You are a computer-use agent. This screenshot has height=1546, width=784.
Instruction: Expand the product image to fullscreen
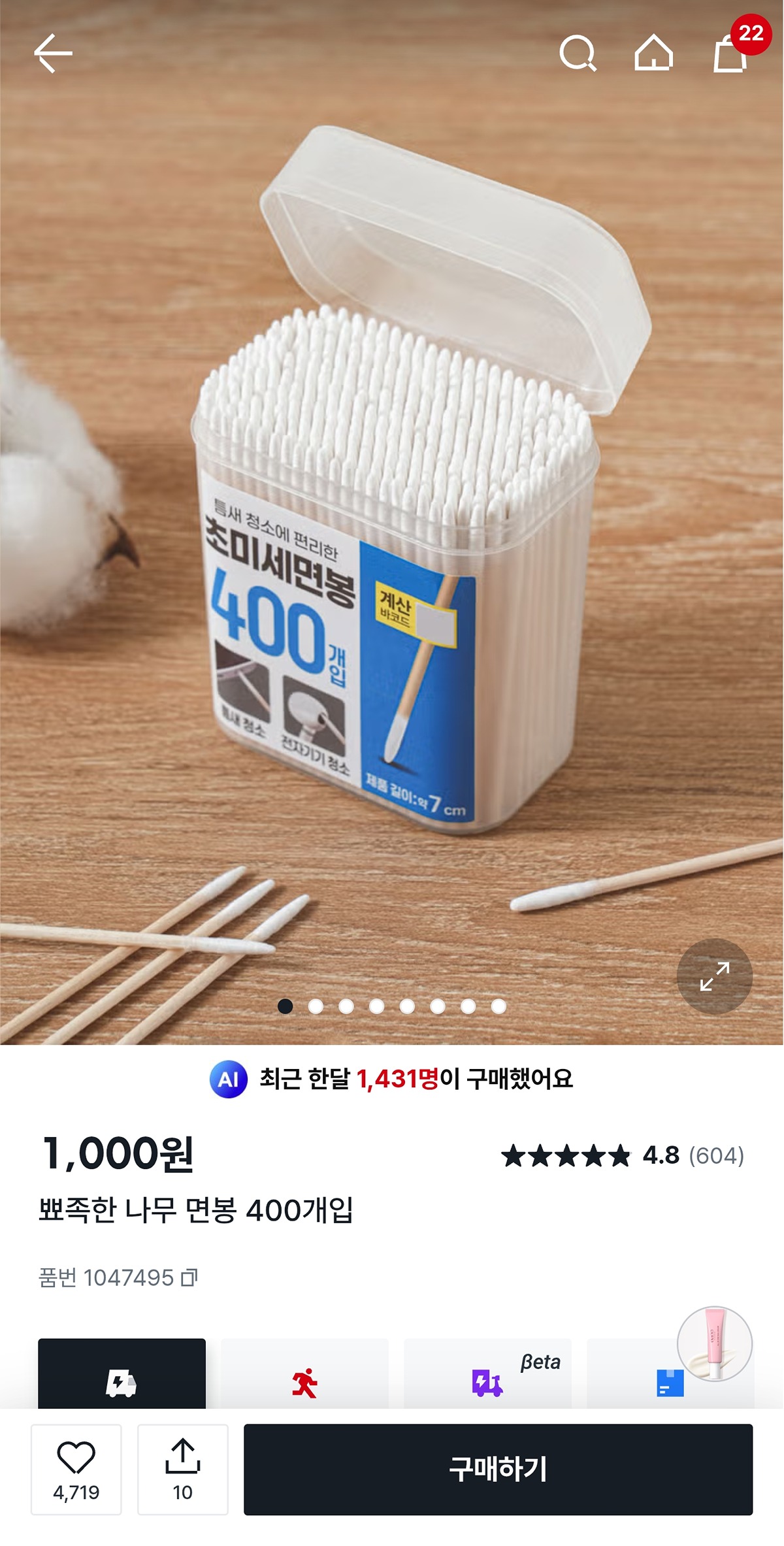(714, 976)
